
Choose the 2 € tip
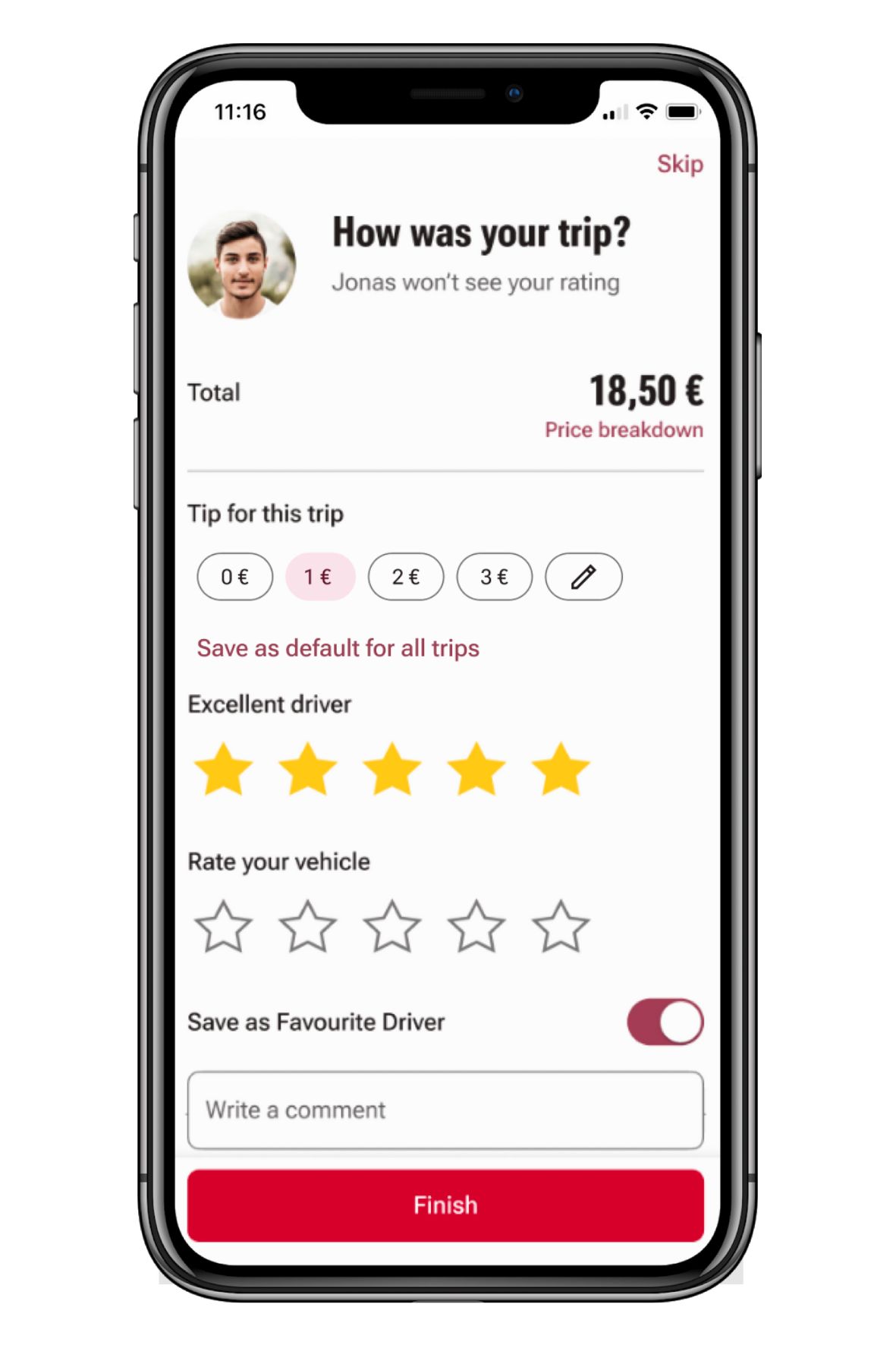[x=406, y=577]
